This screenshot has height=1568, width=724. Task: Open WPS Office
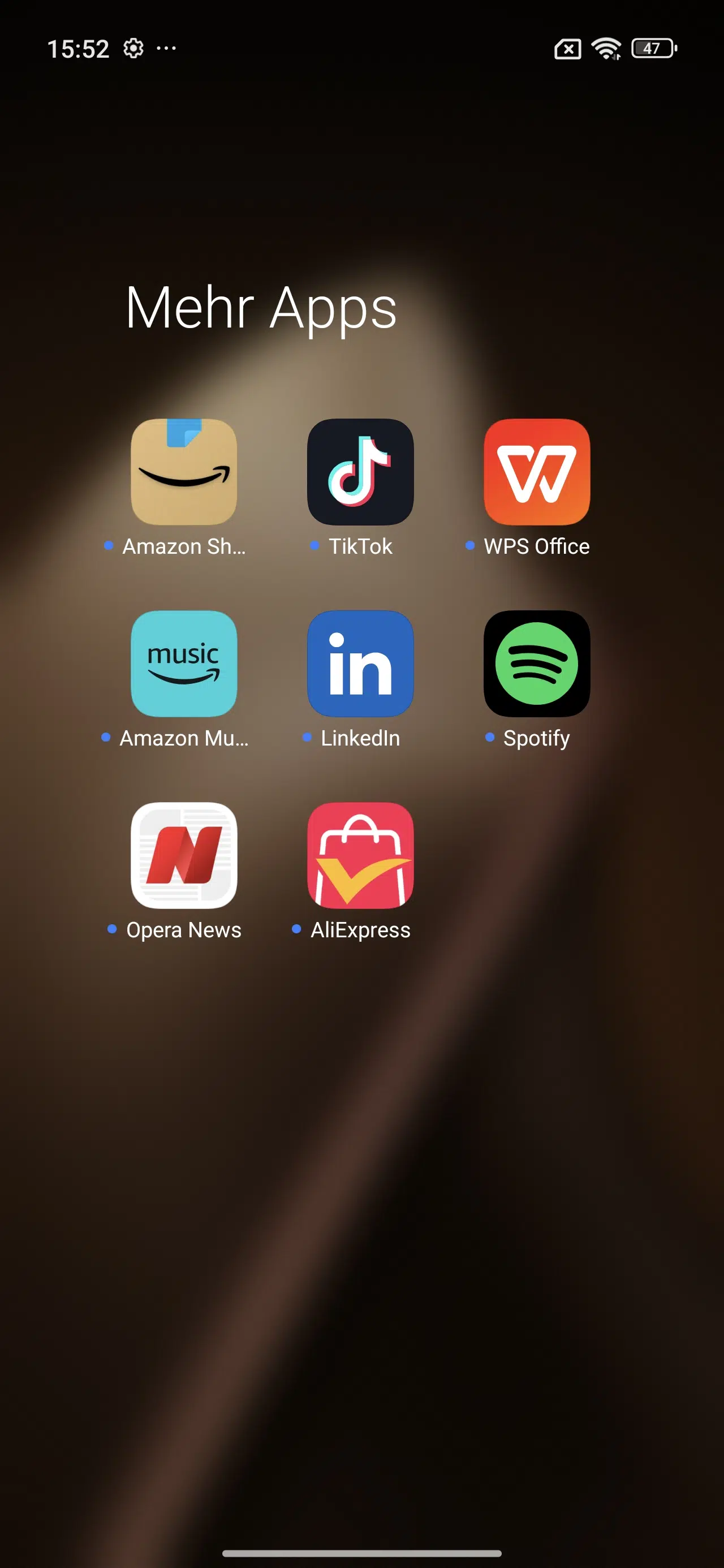tap(537, 472)
